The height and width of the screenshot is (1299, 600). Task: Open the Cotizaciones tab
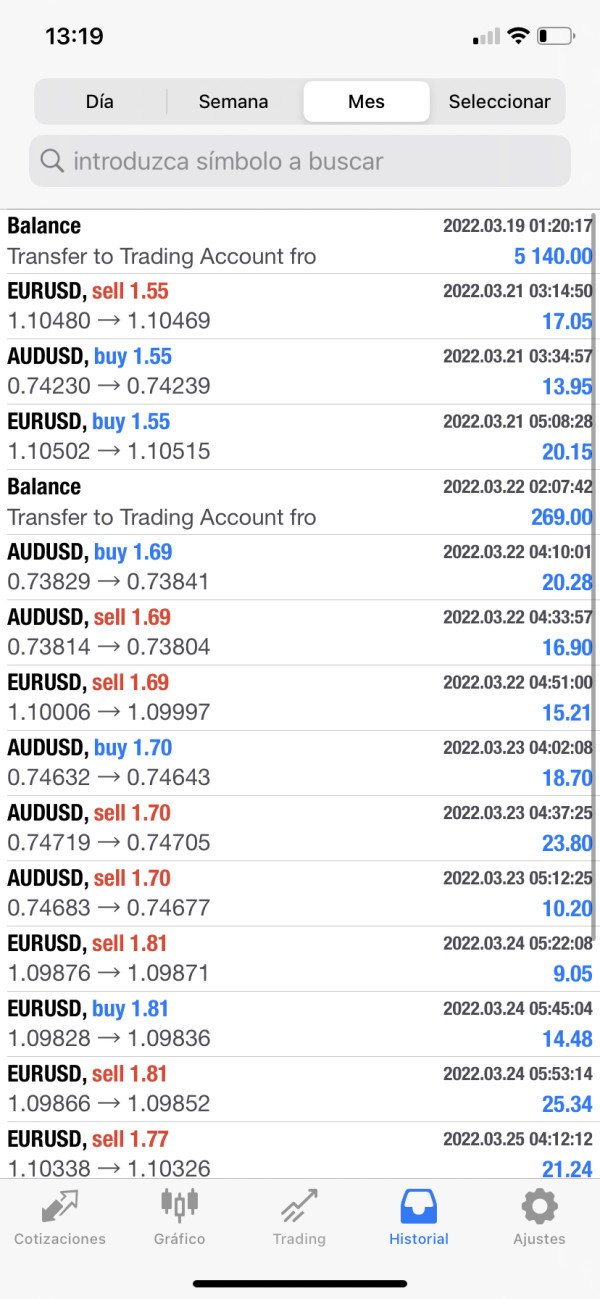pos(60,1217)
